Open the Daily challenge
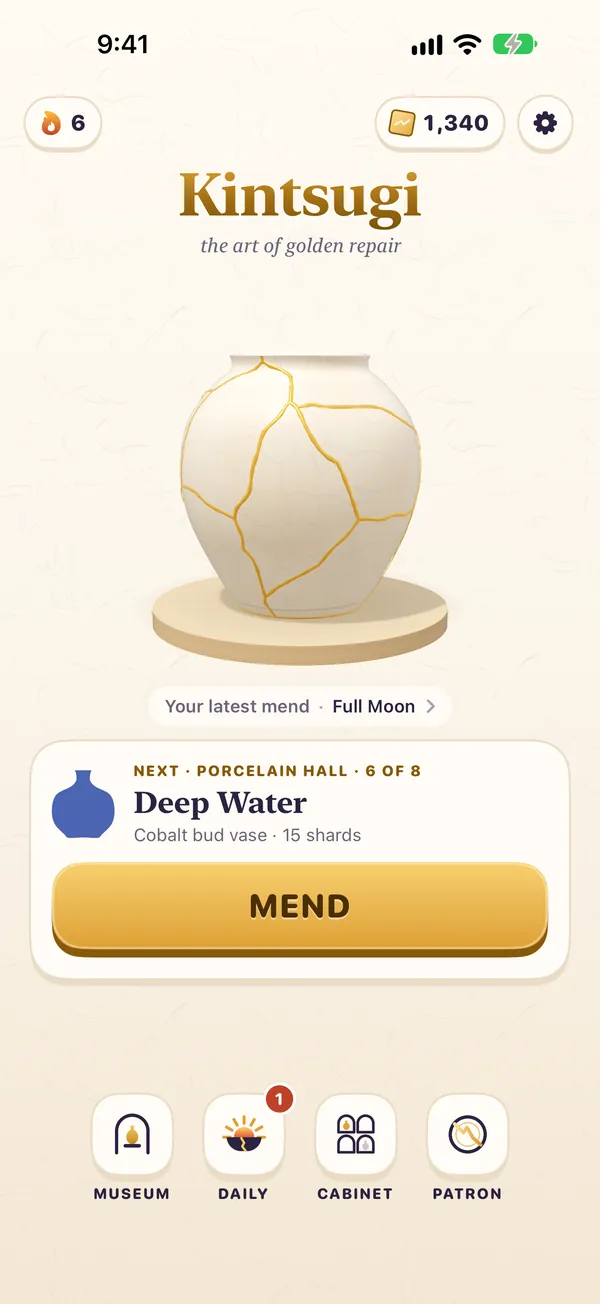Viewport: 600px width, 1304px height. tap(243, 1148)
